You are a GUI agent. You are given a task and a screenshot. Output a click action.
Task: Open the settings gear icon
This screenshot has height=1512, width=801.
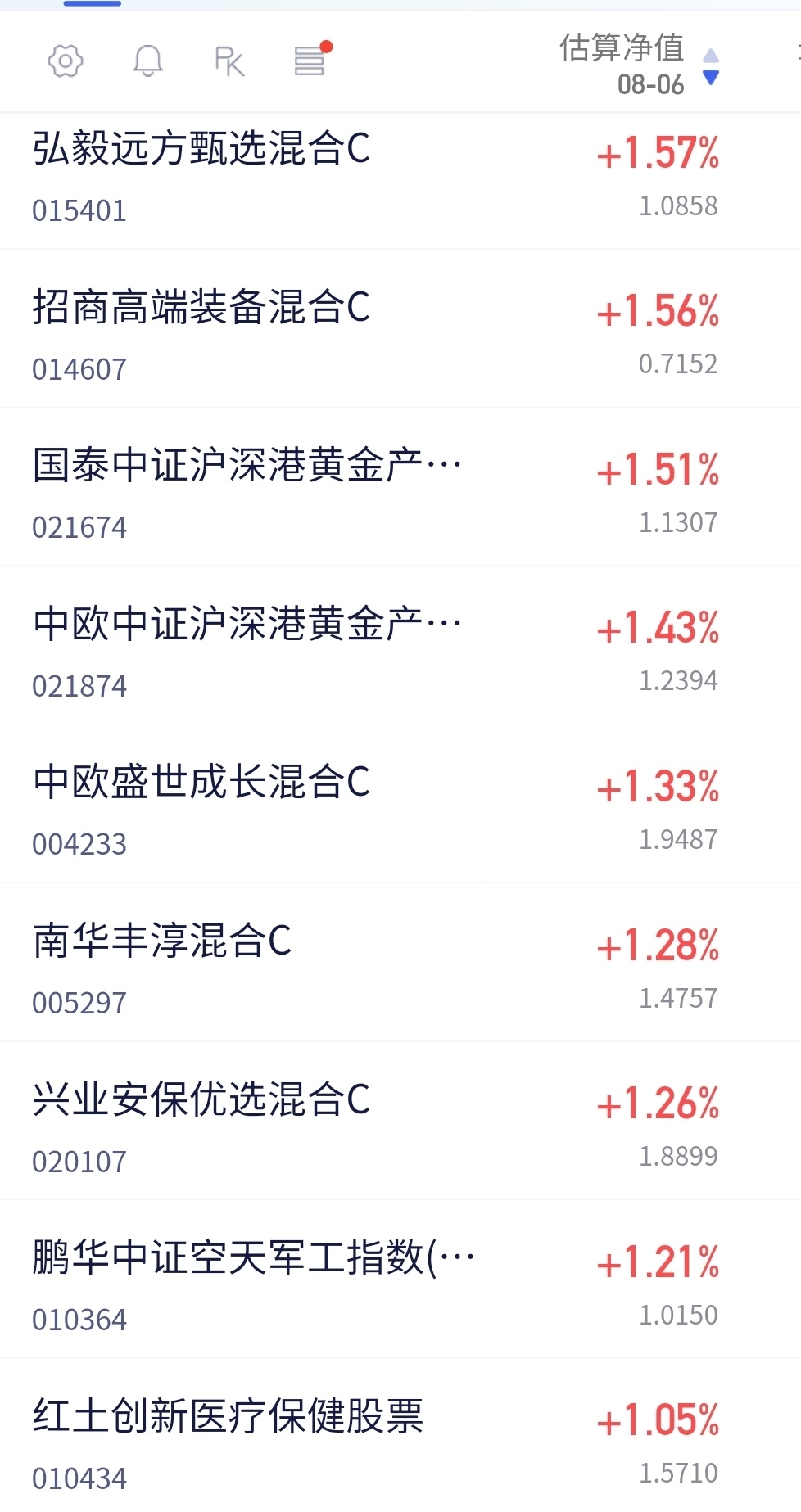[x=66, y=61]
